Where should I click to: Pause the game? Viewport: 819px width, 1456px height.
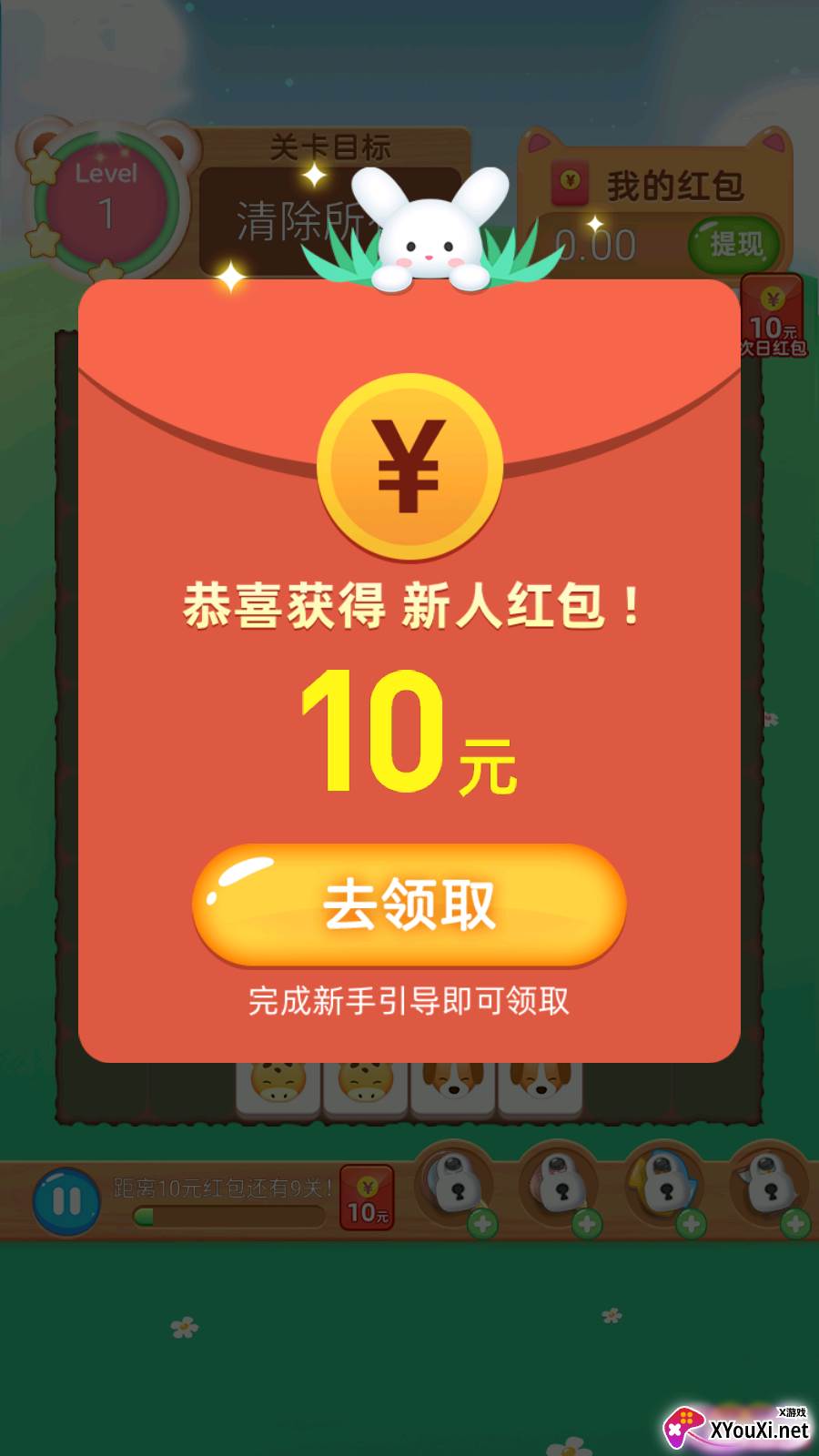(x=66, y=1201)
